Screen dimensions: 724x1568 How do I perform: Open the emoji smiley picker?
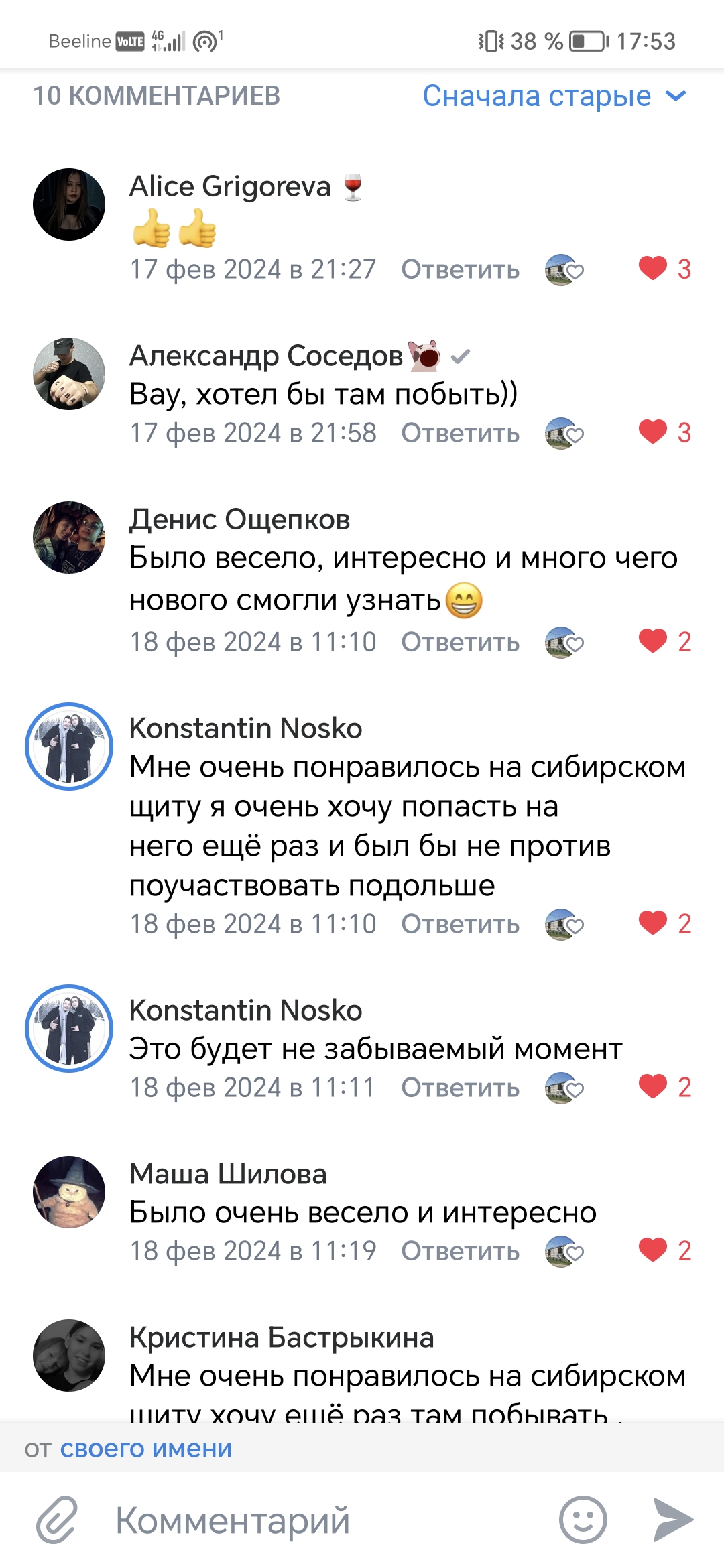pos(583,1520)
